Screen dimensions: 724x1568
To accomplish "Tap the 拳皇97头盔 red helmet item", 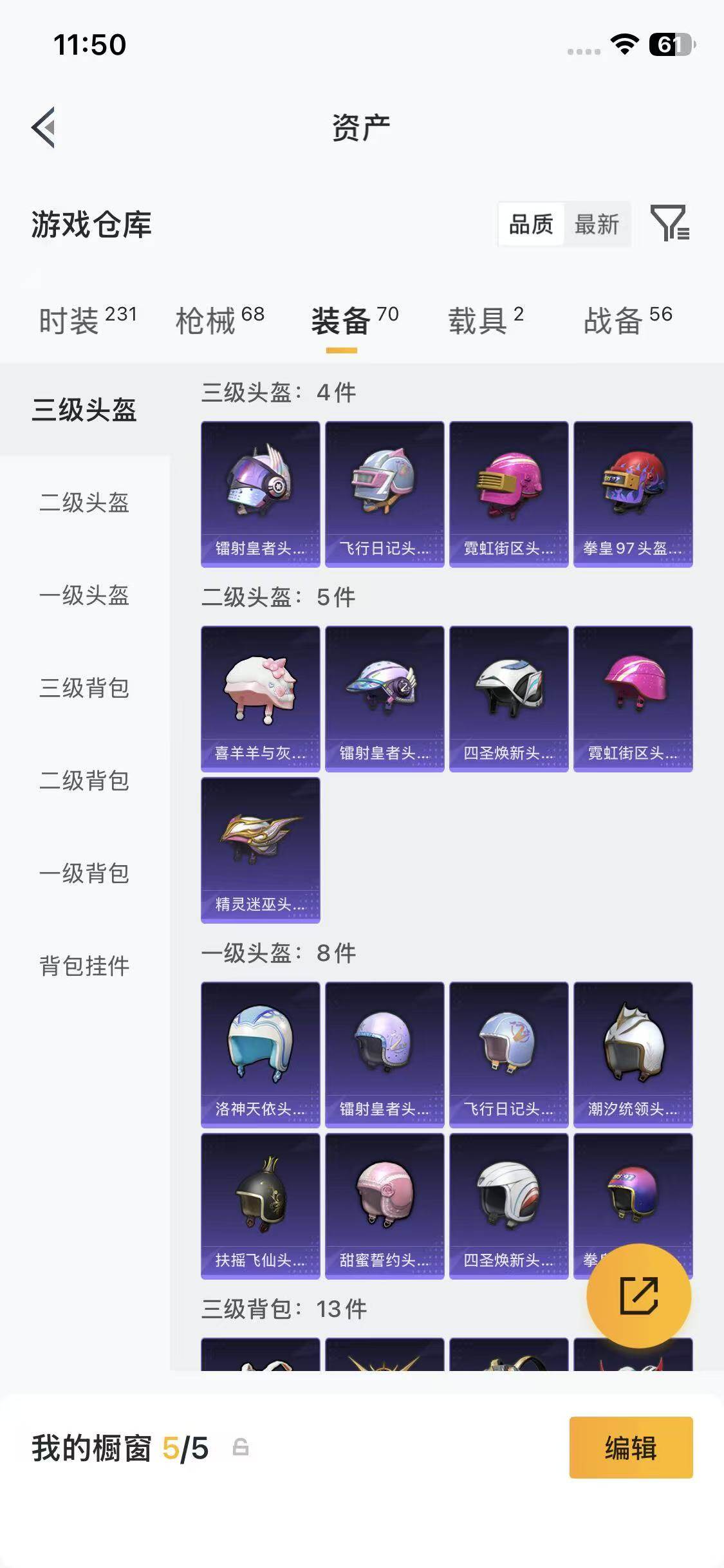I will coord(633,494).
